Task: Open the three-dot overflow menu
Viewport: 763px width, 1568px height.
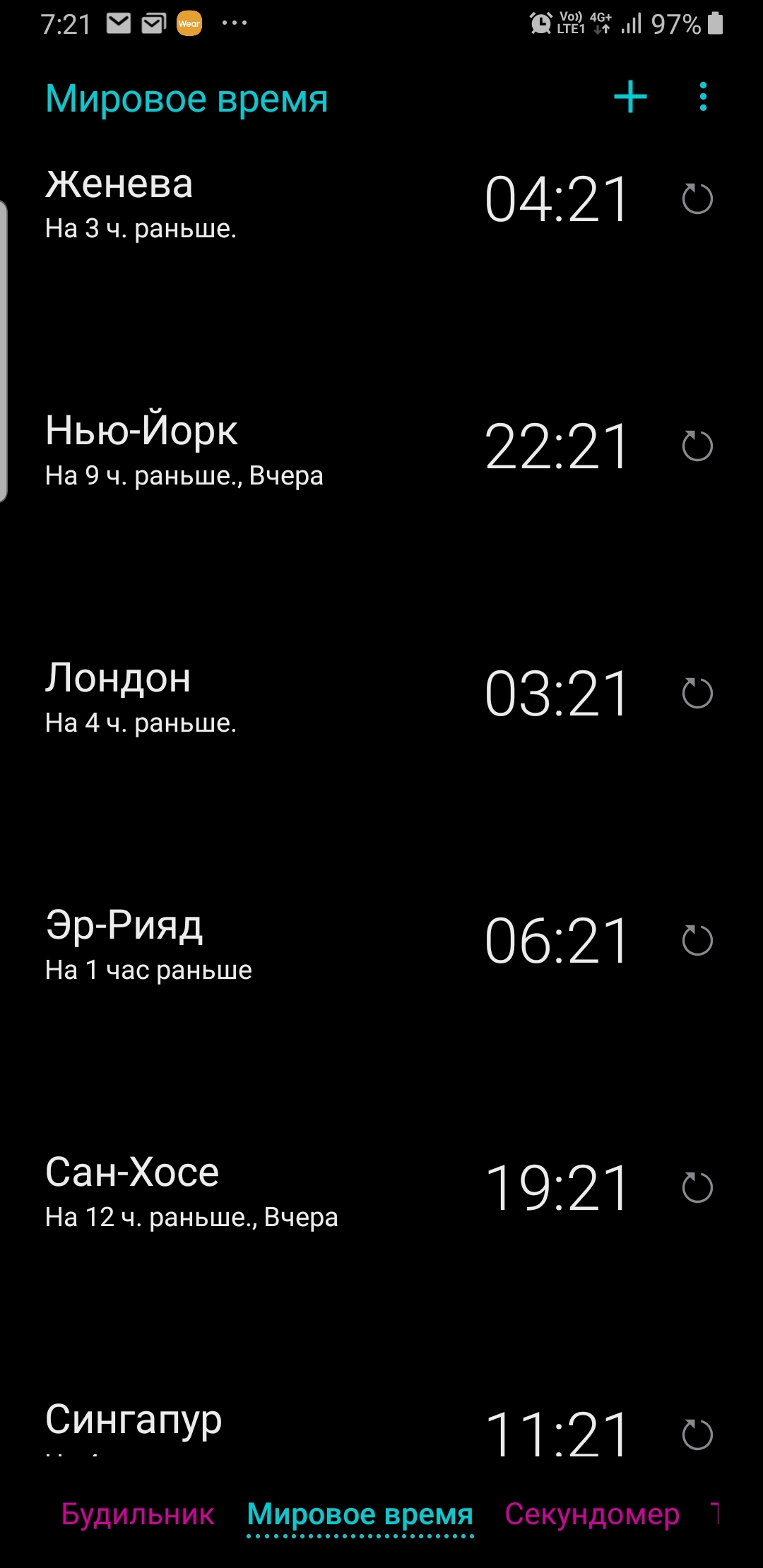Action: coord(703,97)
